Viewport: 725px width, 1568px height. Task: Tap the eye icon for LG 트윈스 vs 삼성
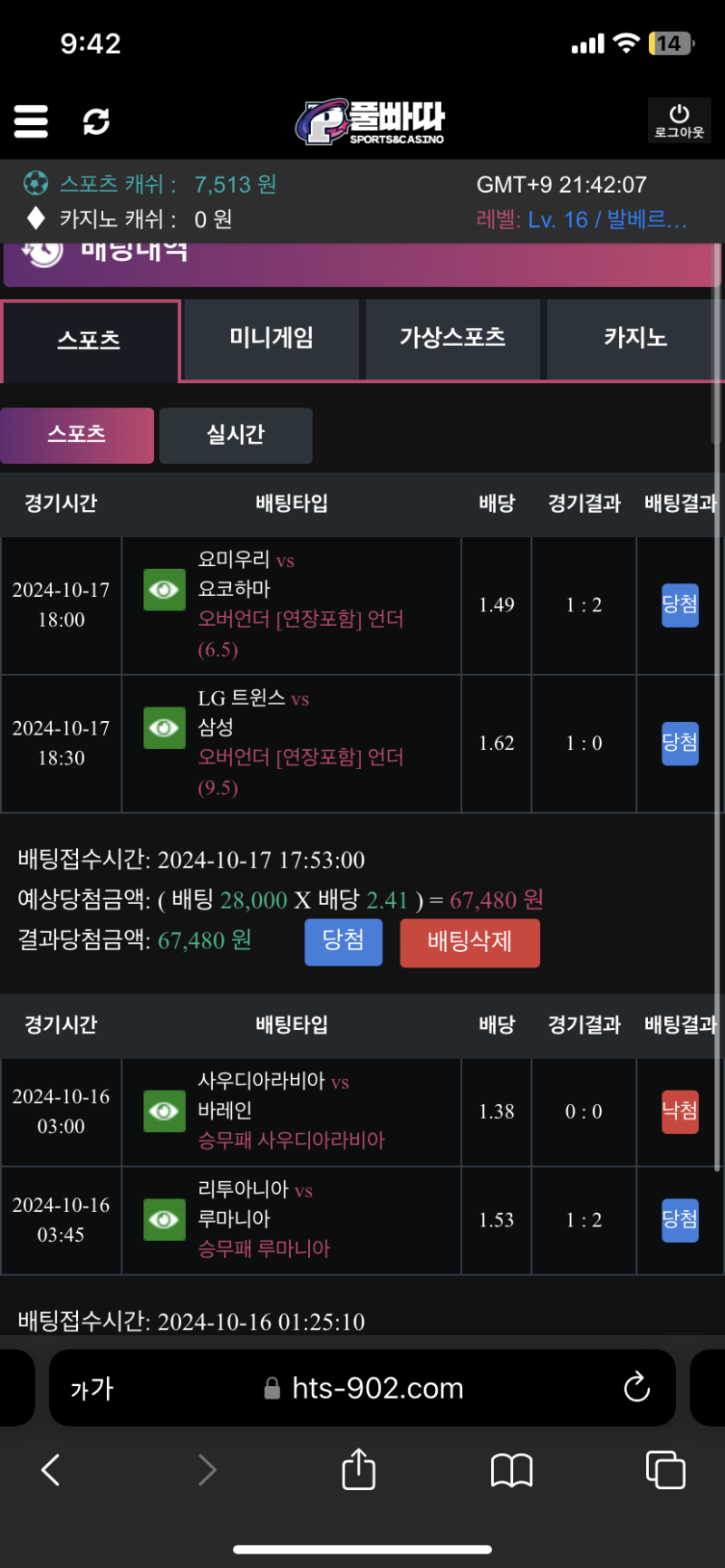point(164,728)
